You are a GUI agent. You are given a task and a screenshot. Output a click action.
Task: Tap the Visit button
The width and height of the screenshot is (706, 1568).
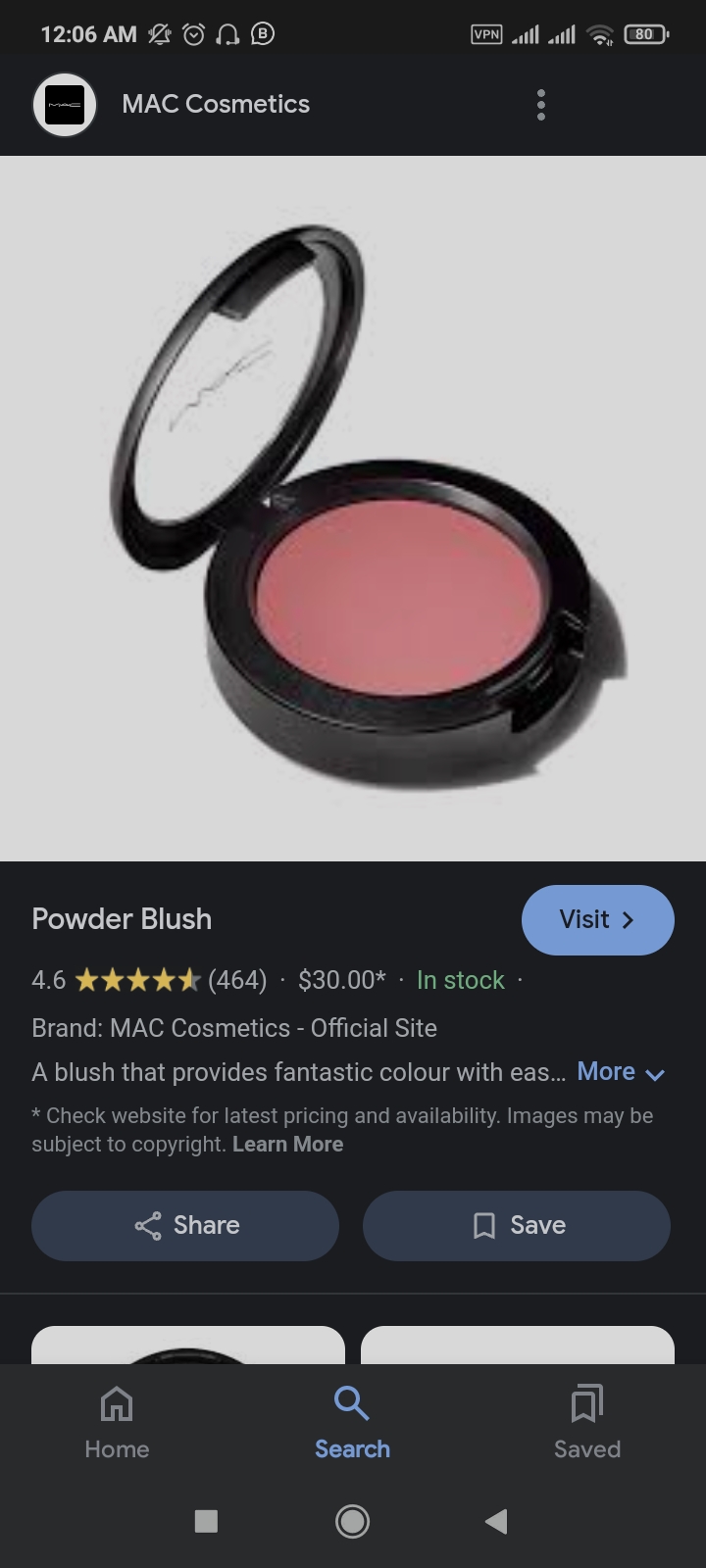click(597, 919)
